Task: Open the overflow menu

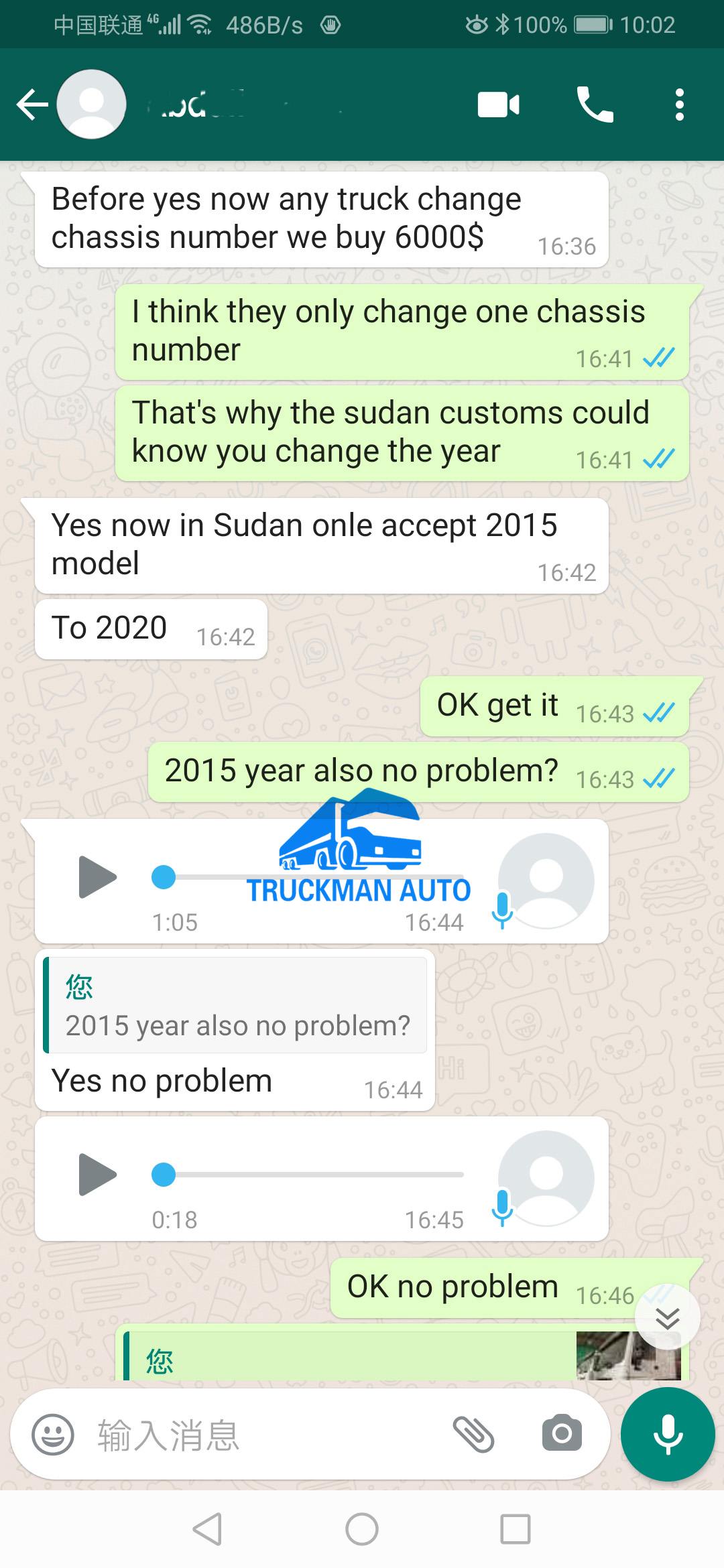Action: coord(679,105)
